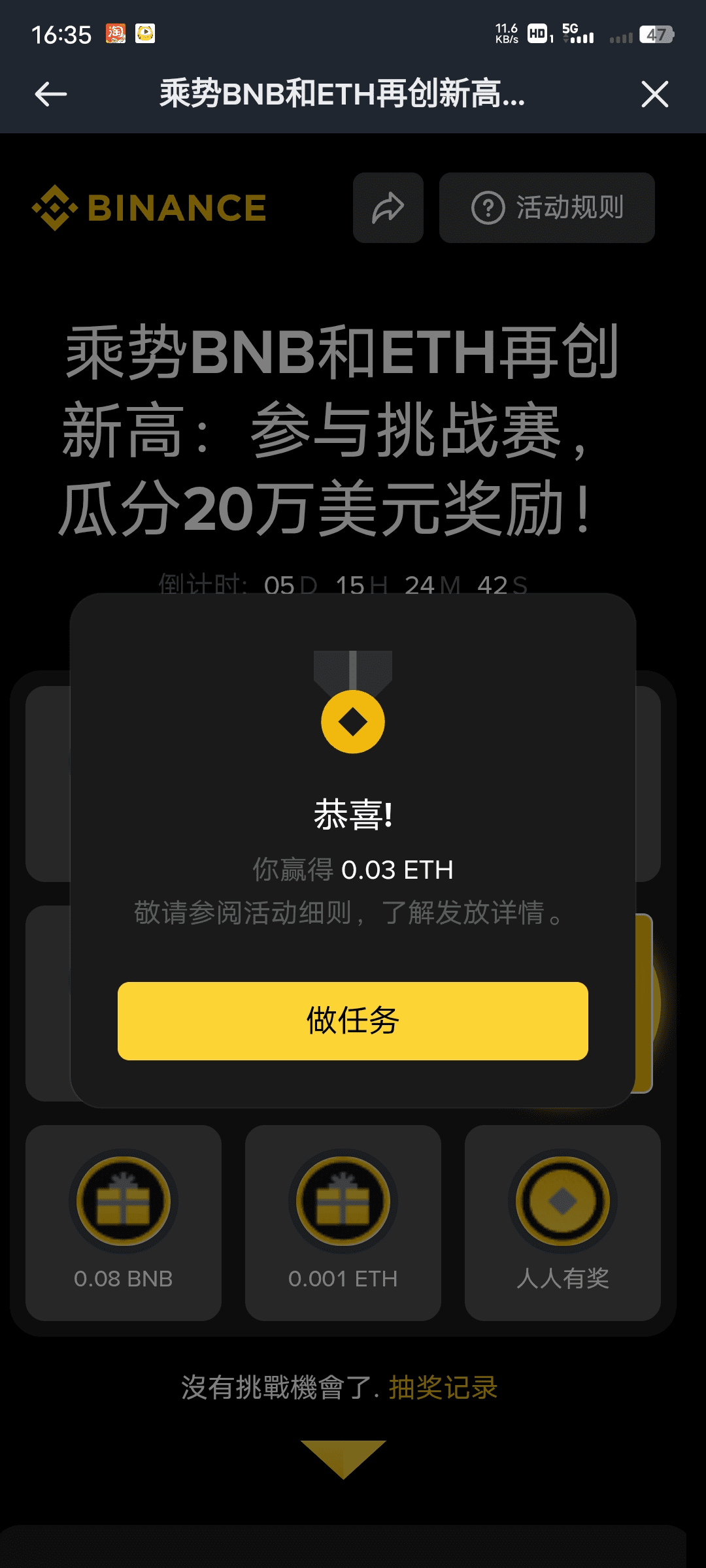Open 活动规则 activity rules
This screenshot has height=1568, width=706.
(x=547, y=208)
